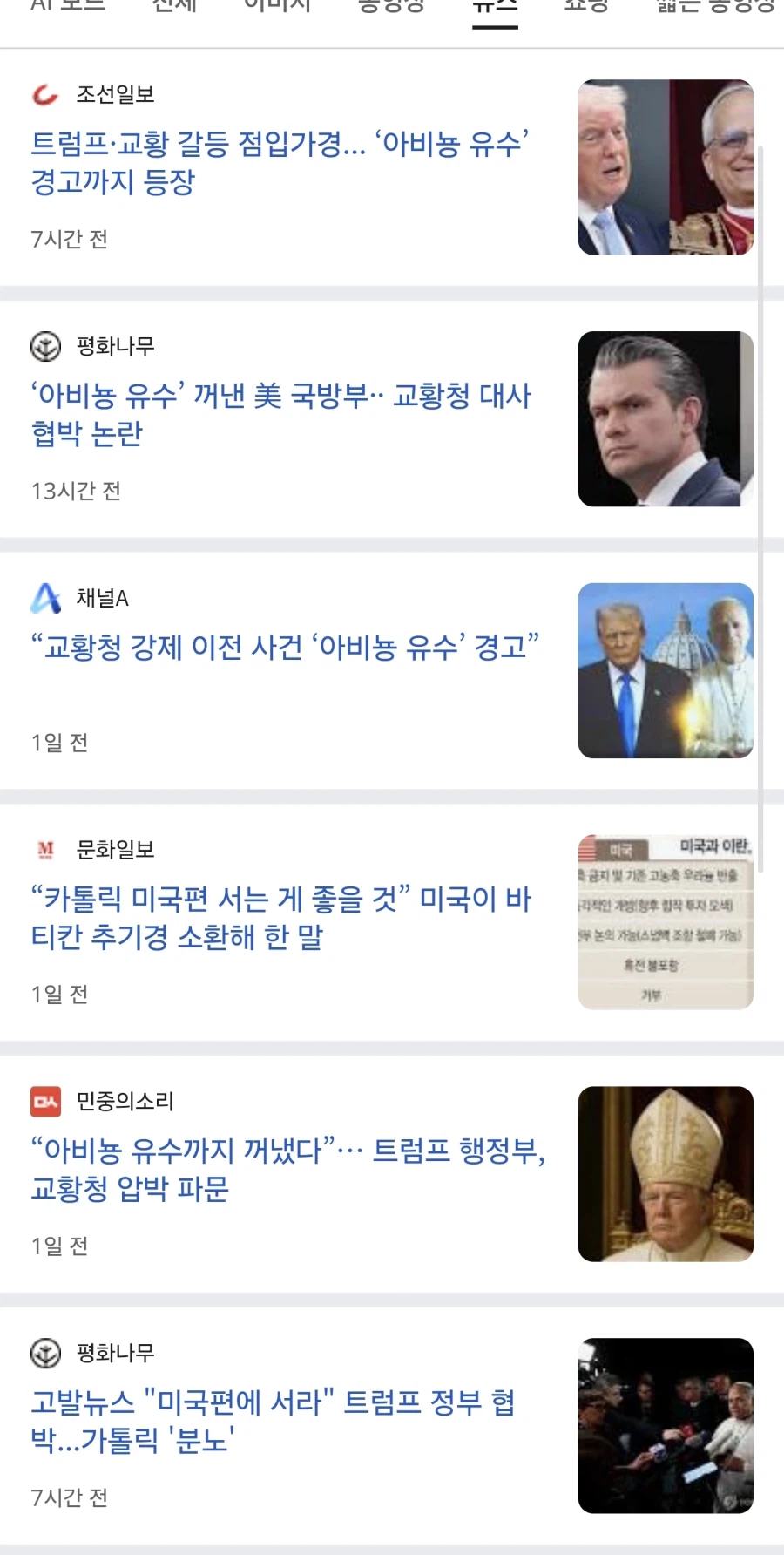Open the 조선일보 article on 트럼프·교황 갈등
The height and width of the screenshot is (1555, 784).
pyautogui.click(x=279, y=163)
